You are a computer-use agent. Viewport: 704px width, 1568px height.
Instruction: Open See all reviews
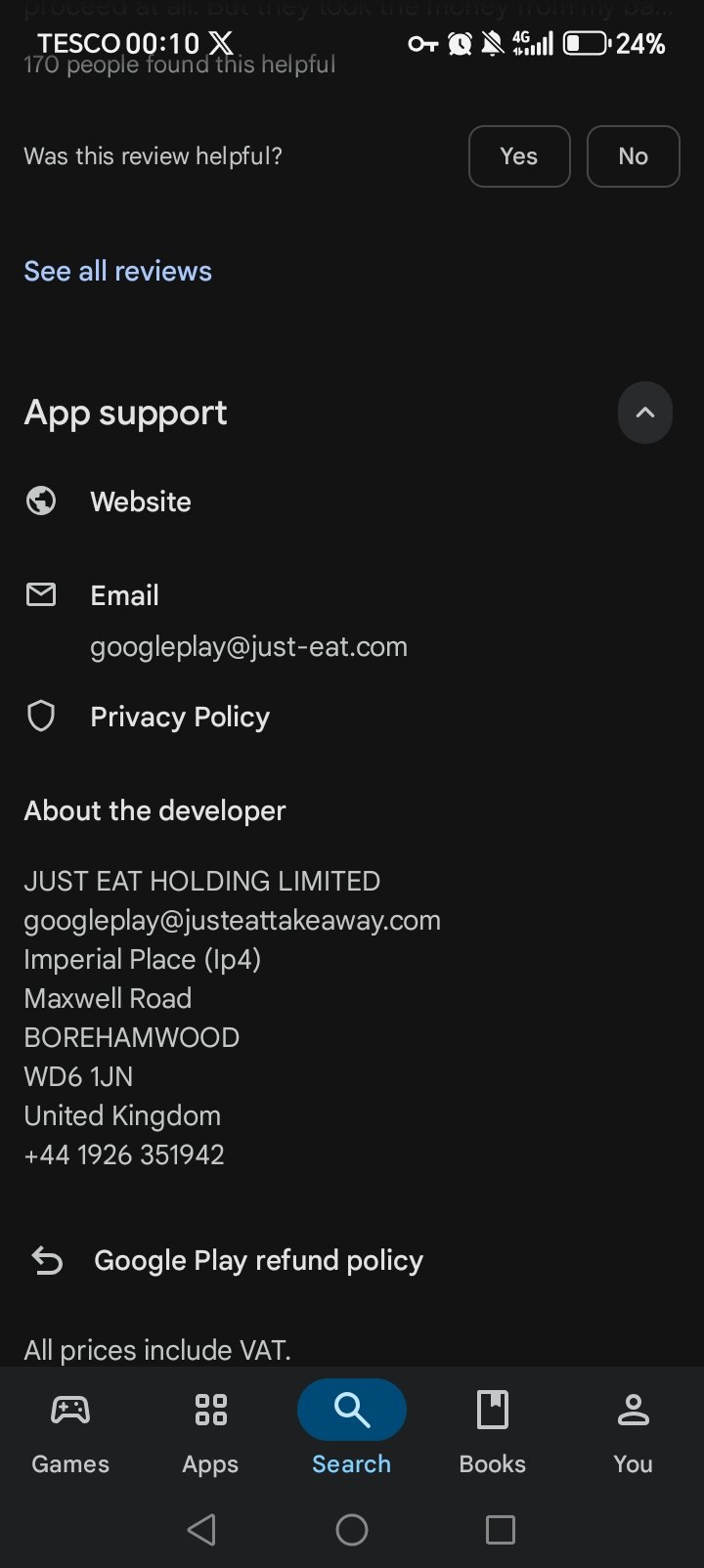(x=117, y=271)
